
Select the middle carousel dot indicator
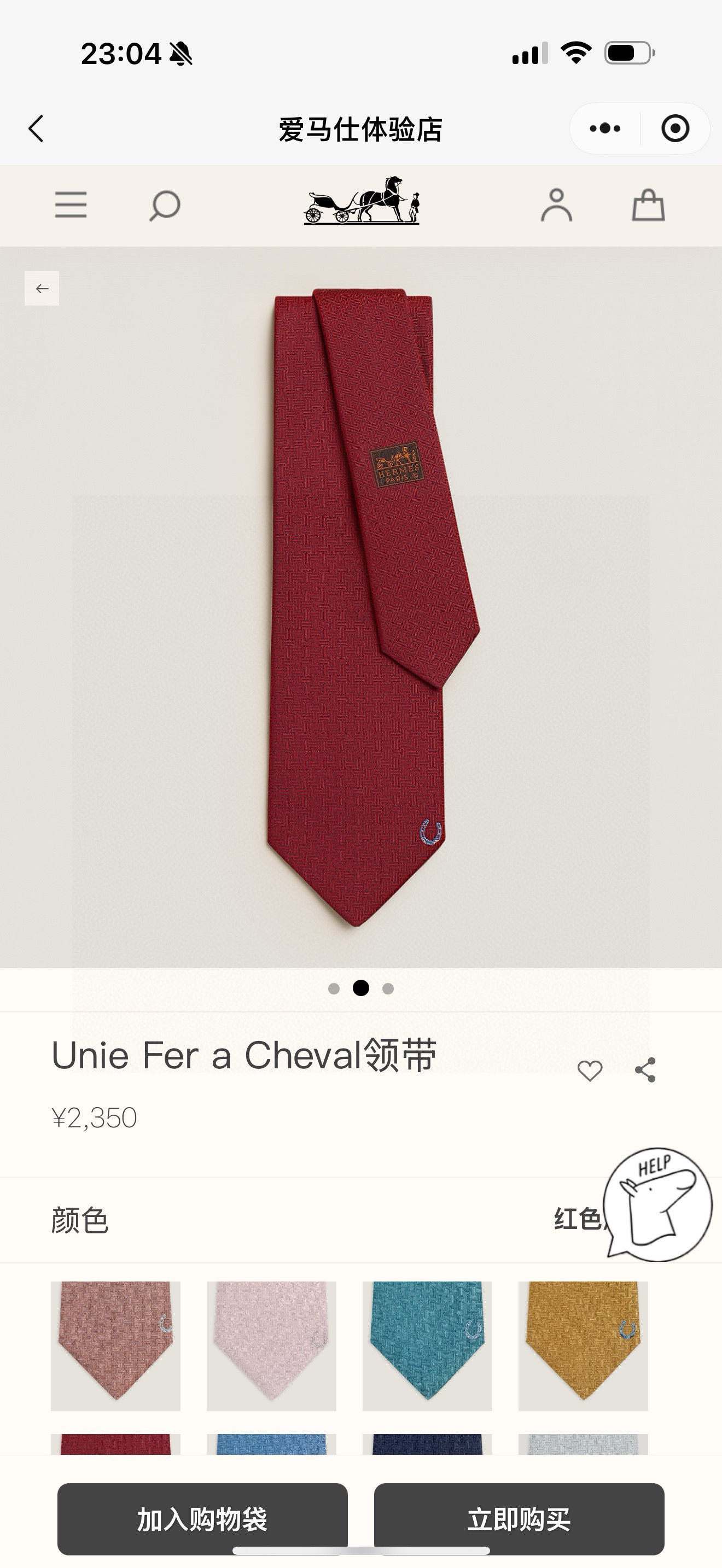tap(361, 989)
